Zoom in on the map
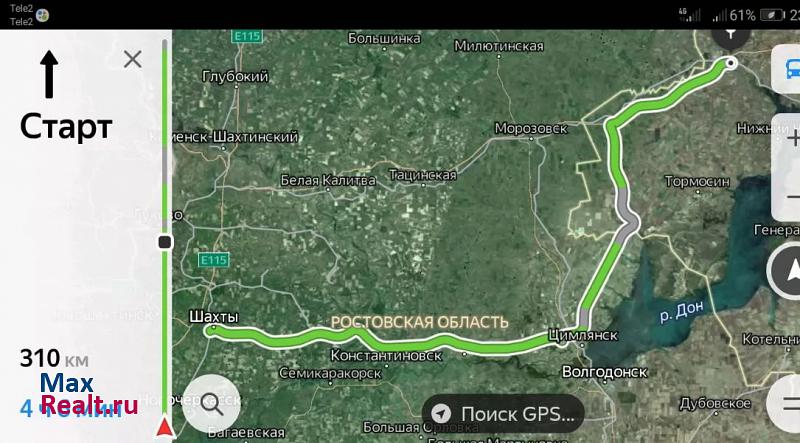Image resolution: width=800 pixels, height=443 pixels. 790,140
